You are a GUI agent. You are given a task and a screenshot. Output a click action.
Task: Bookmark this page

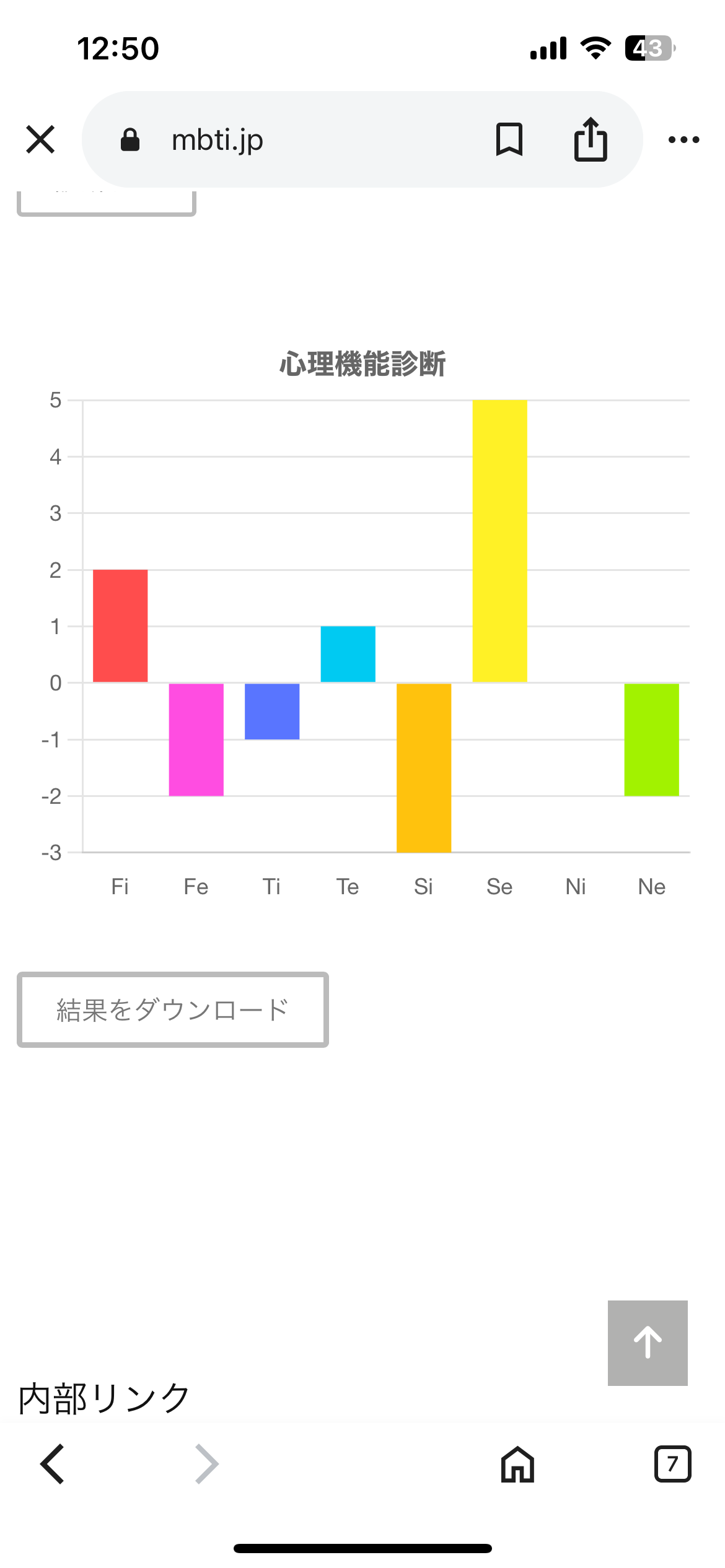tap(509, 139)
